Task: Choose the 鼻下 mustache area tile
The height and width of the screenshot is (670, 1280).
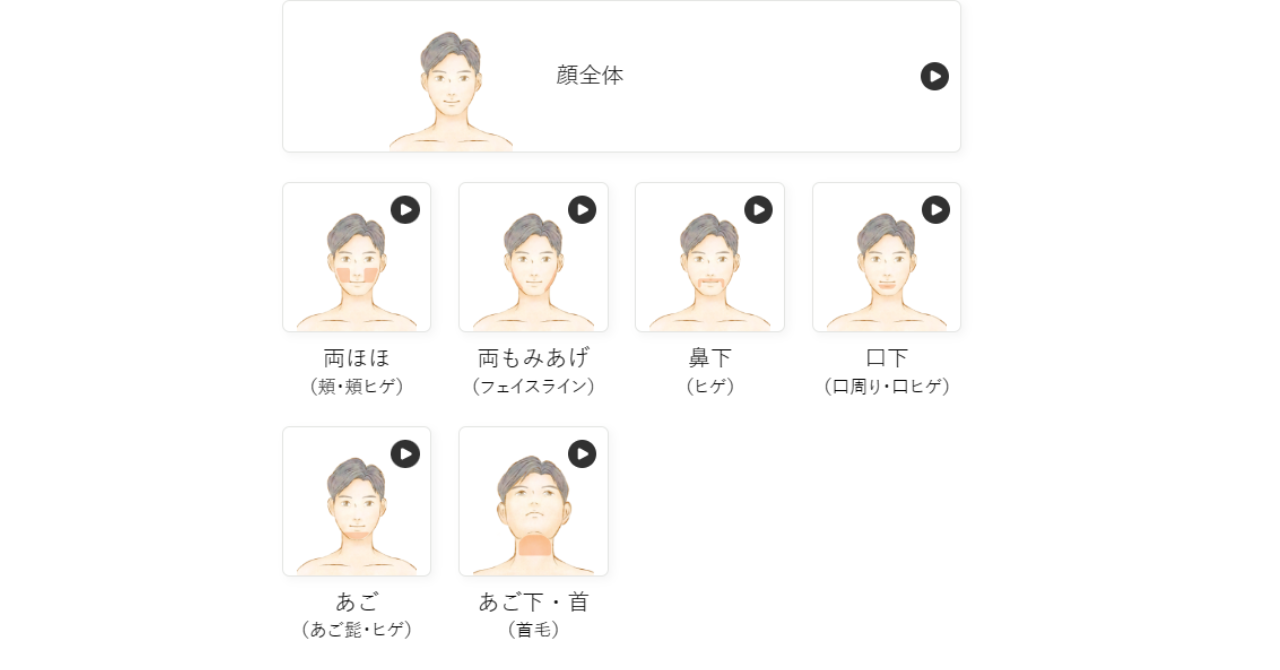Action: point(710,258)
